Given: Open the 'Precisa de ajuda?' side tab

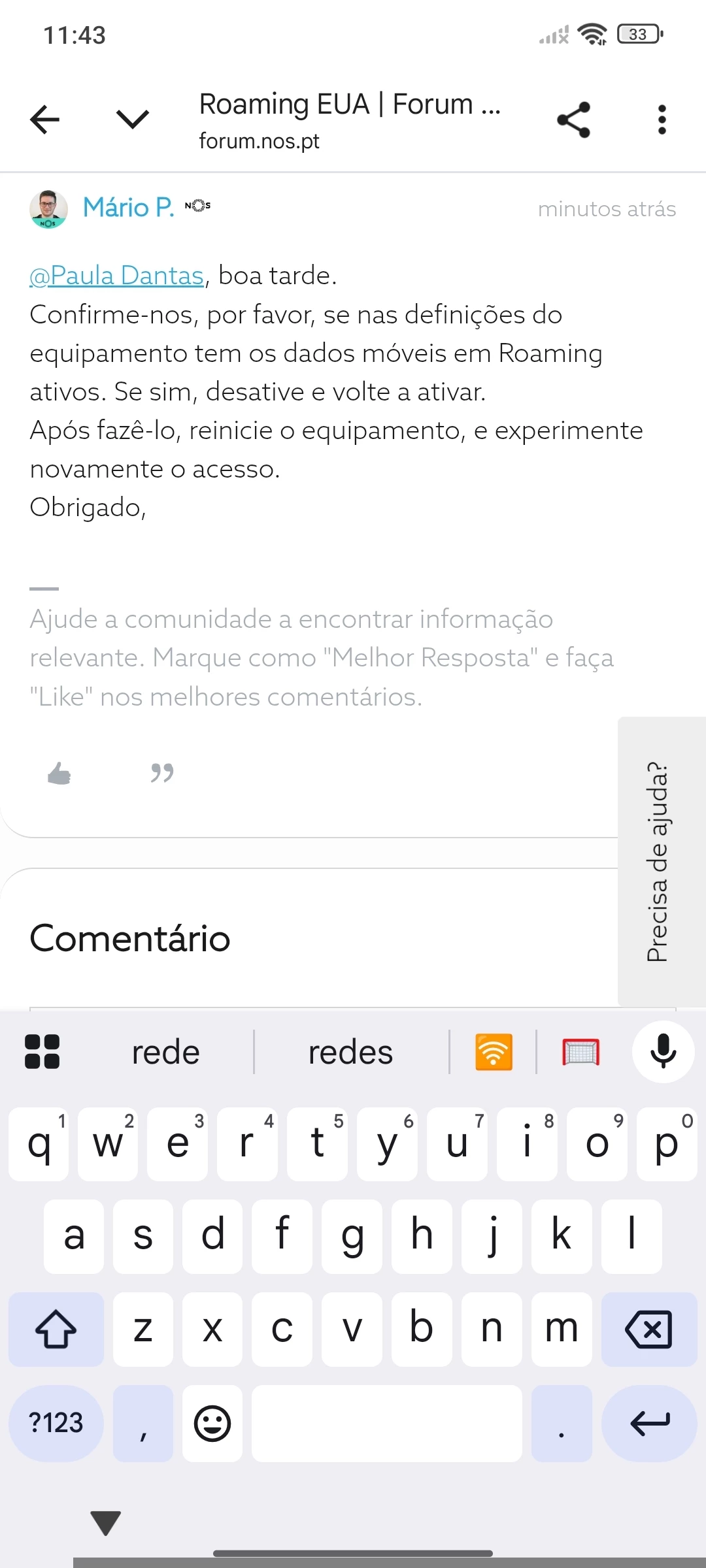Looking at the screenshot, I should point(660,861).
